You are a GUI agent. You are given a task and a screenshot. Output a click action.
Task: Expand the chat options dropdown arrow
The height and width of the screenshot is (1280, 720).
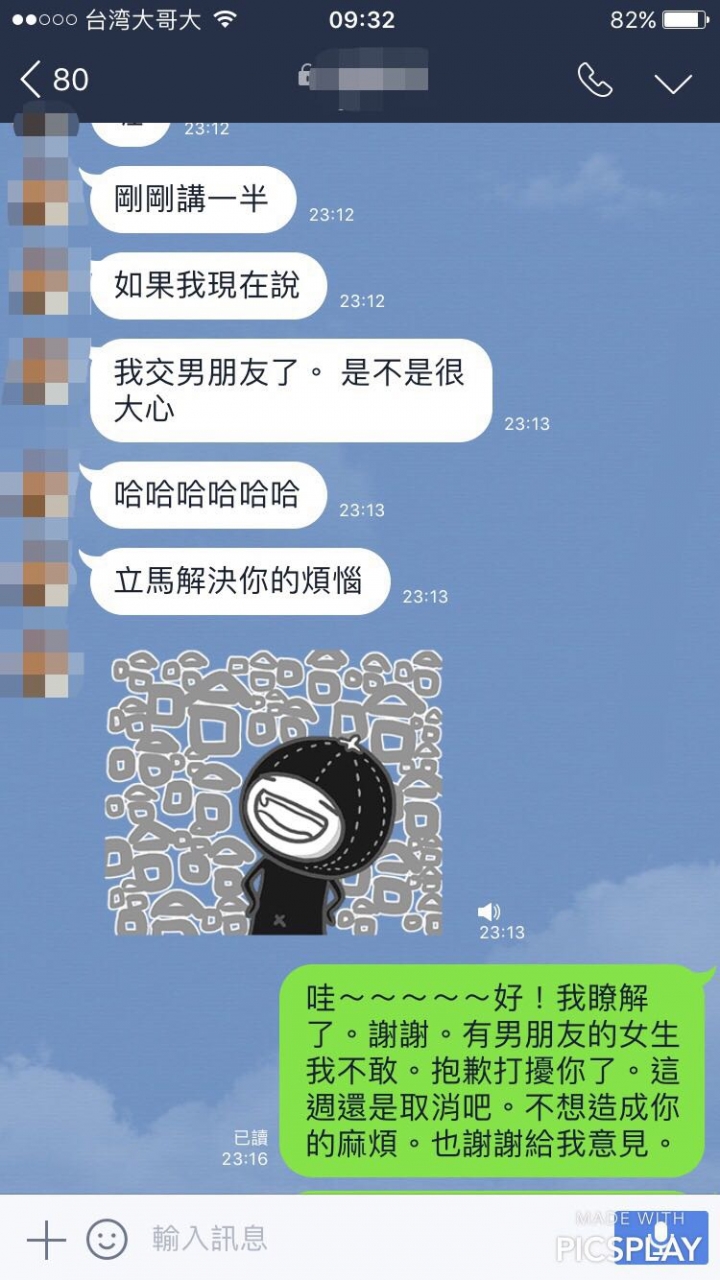coord(673,82)
